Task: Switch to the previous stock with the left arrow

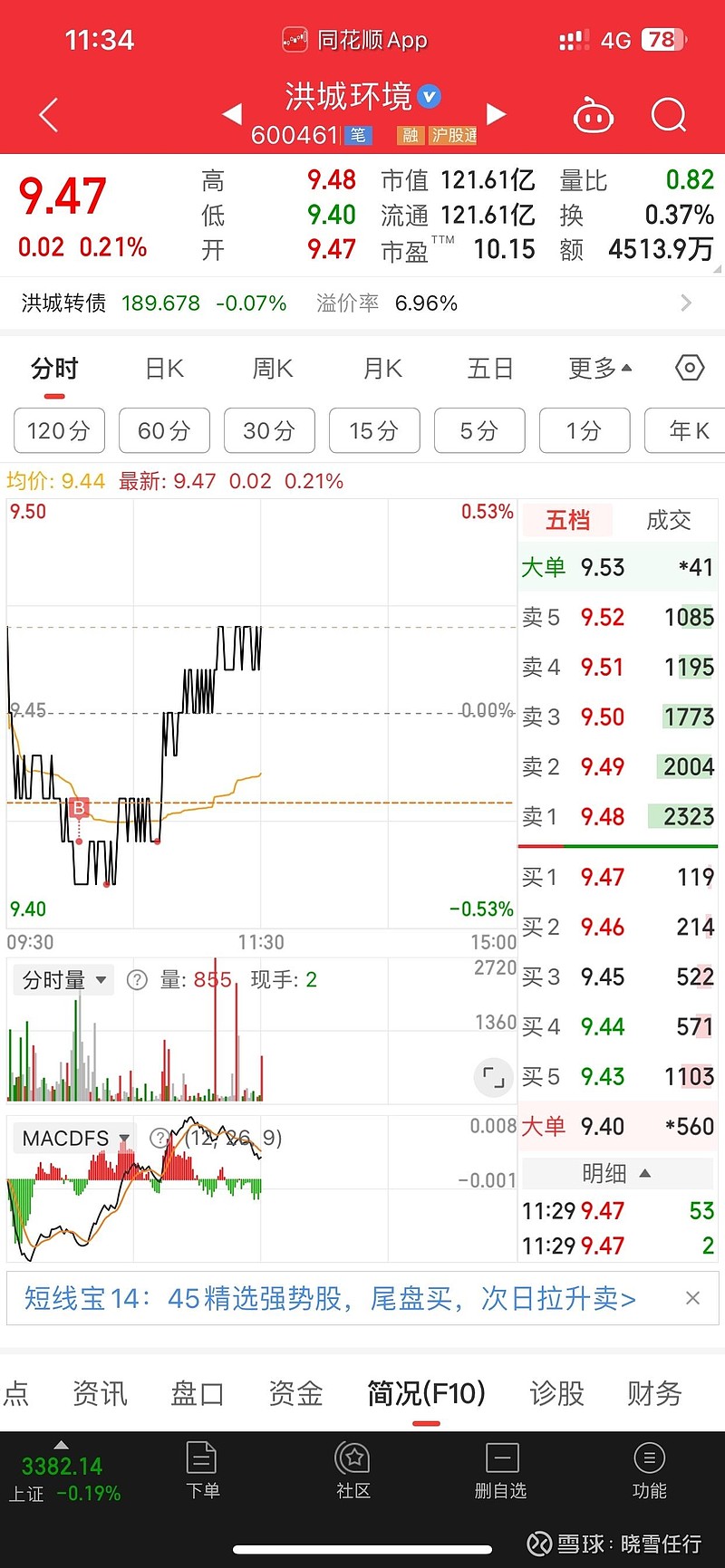Action: 232,114
